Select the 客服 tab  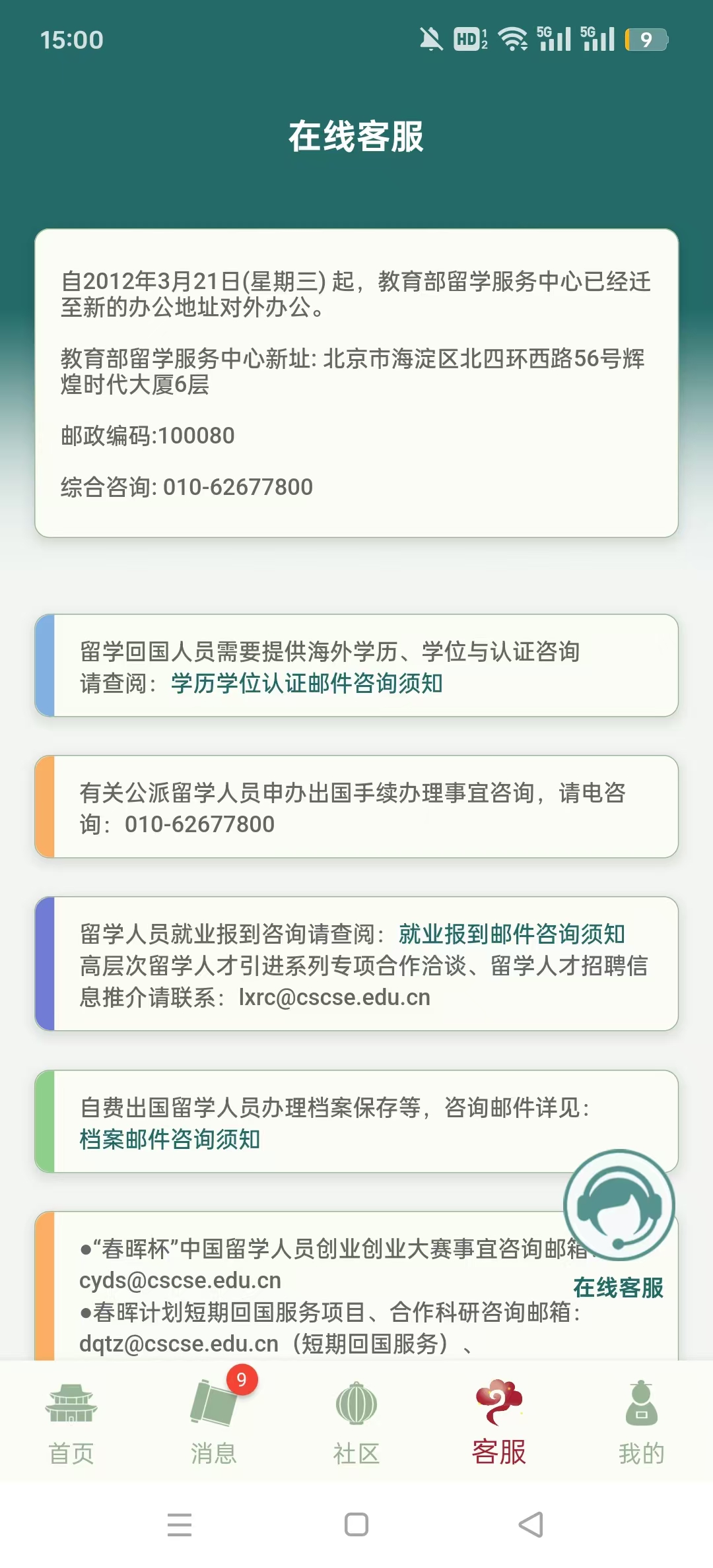[499, 1422]
